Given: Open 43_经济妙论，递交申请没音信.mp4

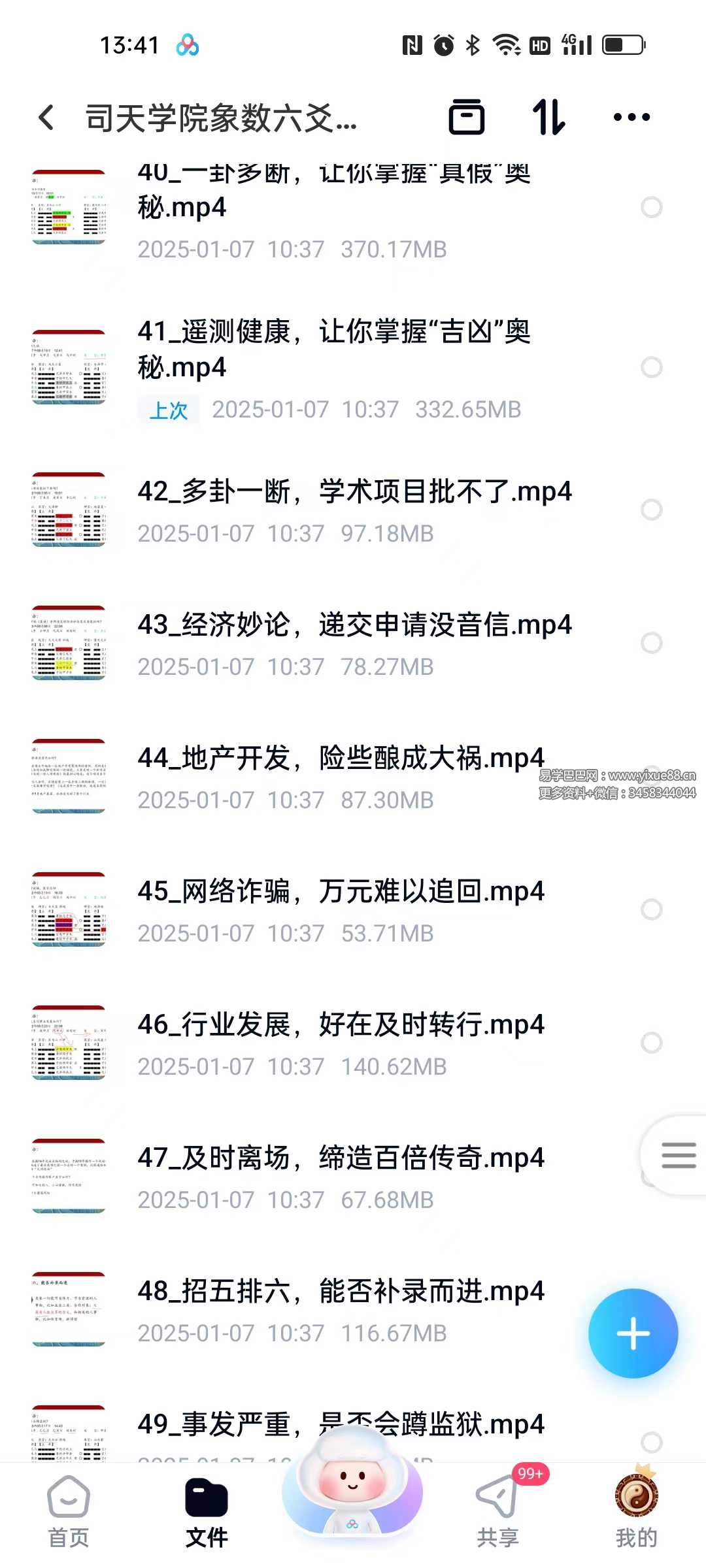Looking at the screenshot, I should point(354,625).
